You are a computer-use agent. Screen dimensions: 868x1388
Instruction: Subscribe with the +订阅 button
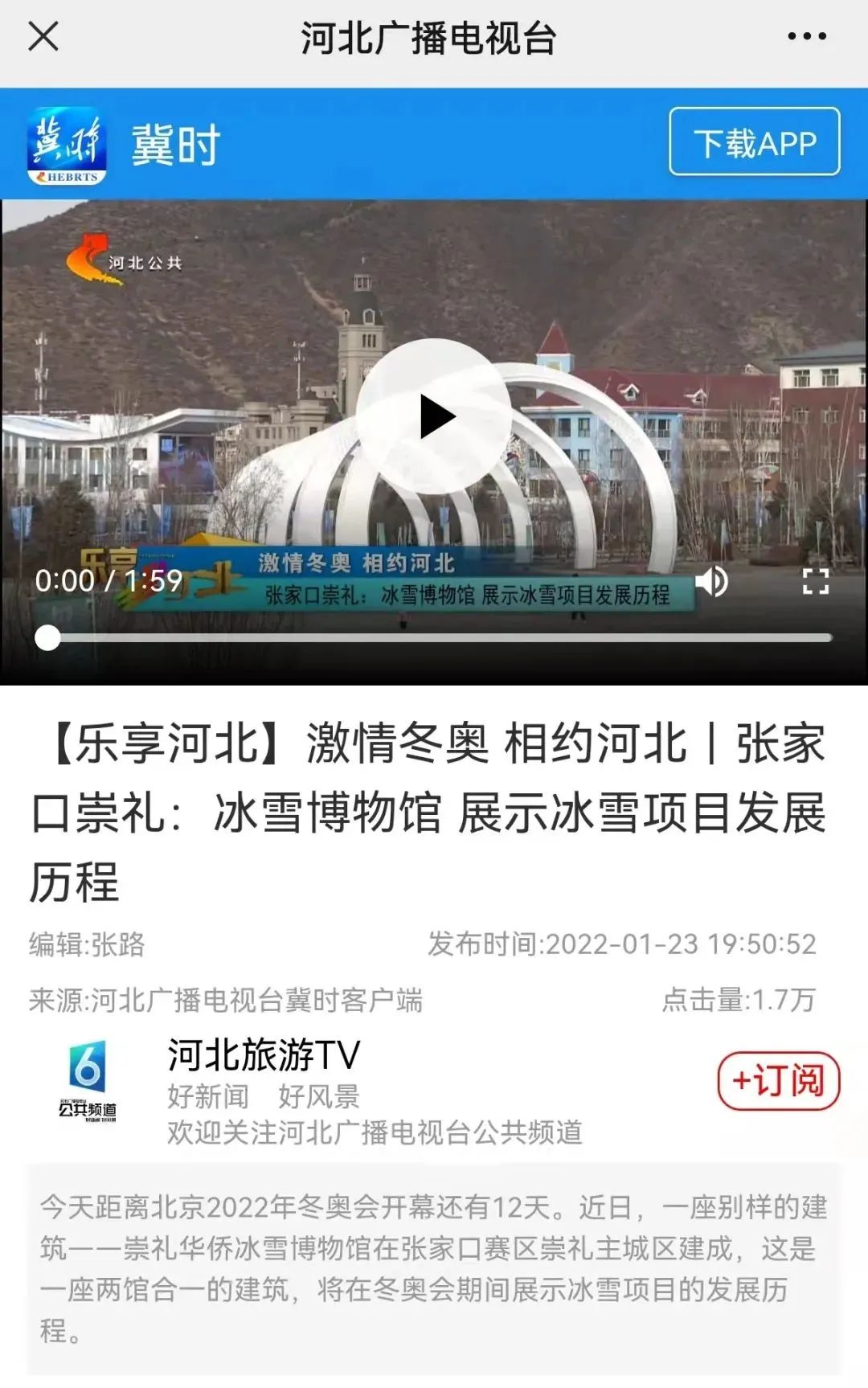(777, 1080)
